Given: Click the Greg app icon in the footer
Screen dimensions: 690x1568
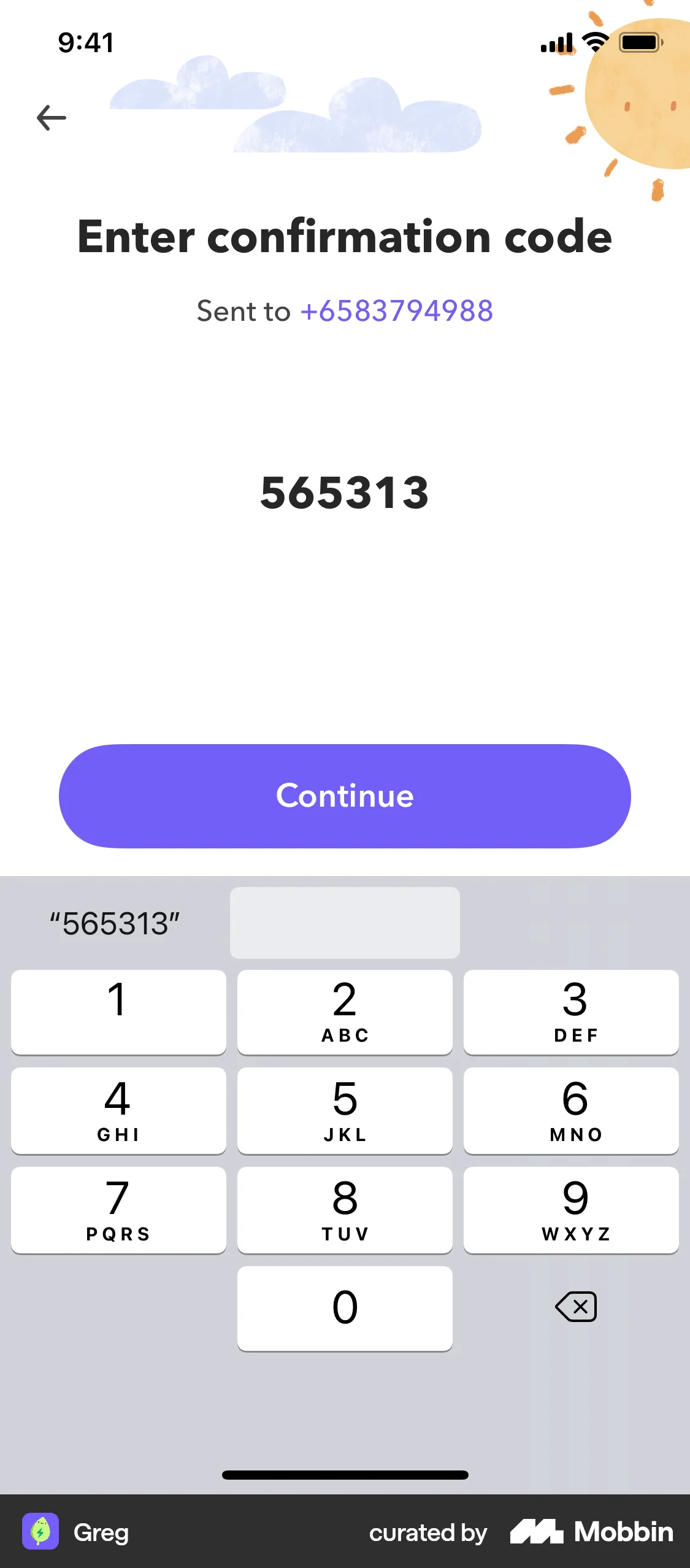Looking at the screenshot, I should [40, 1532].
